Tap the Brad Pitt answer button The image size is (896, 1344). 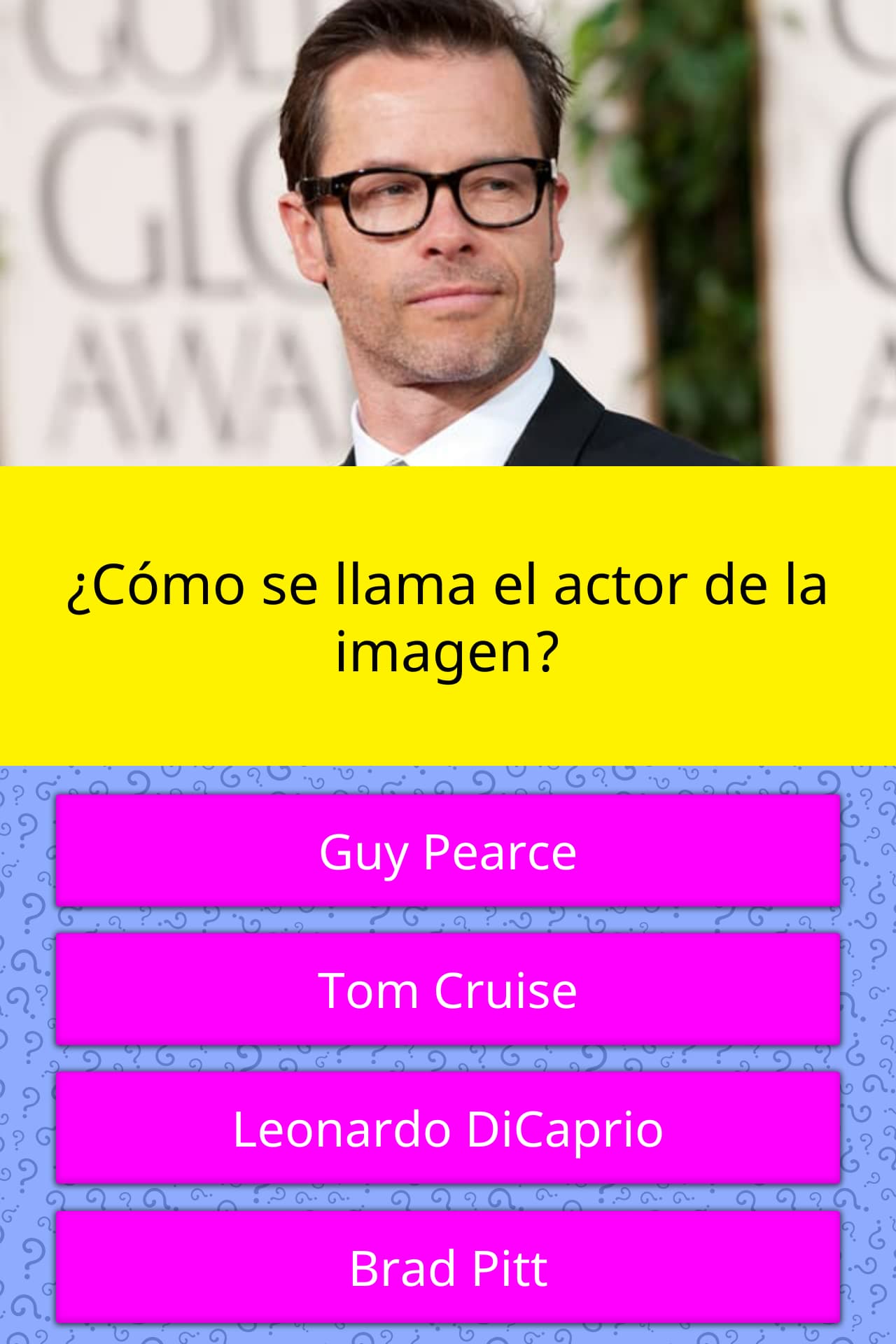[448, 1268]
